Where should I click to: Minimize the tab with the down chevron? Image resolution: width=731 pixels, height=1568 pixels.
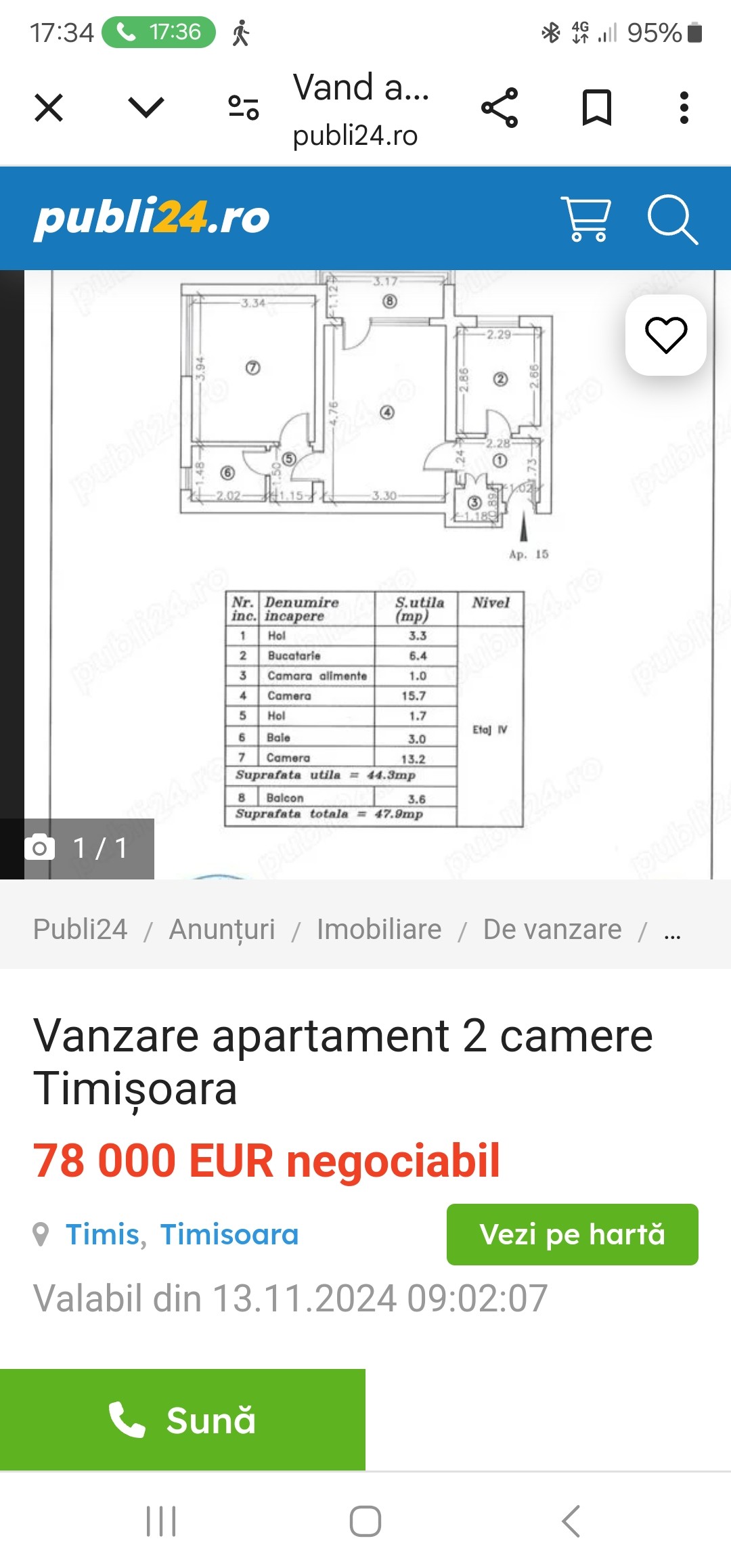click(x=146, y=108)
